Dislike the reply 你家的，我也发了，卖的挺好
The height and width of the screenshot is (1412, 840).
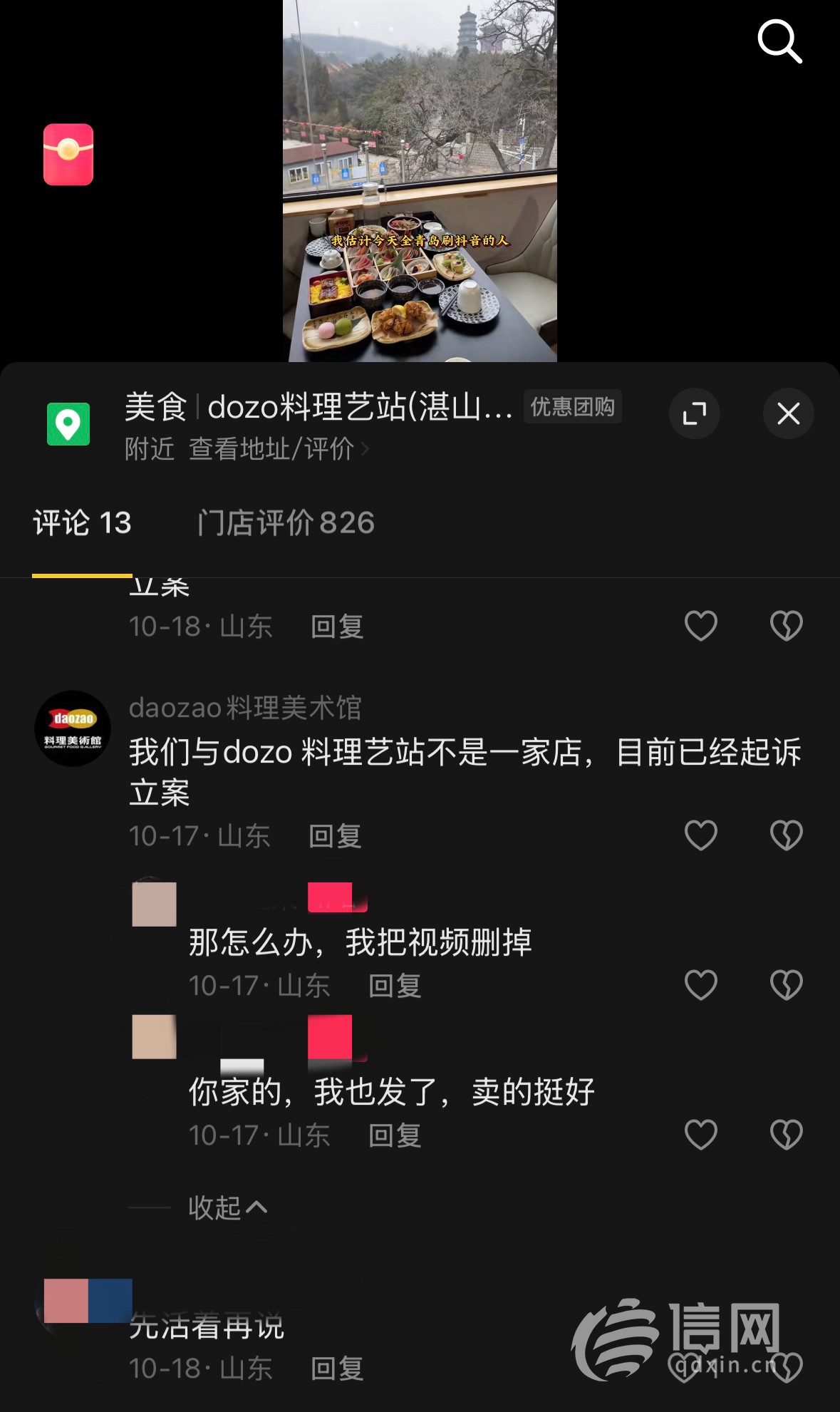coord(786,1135)
